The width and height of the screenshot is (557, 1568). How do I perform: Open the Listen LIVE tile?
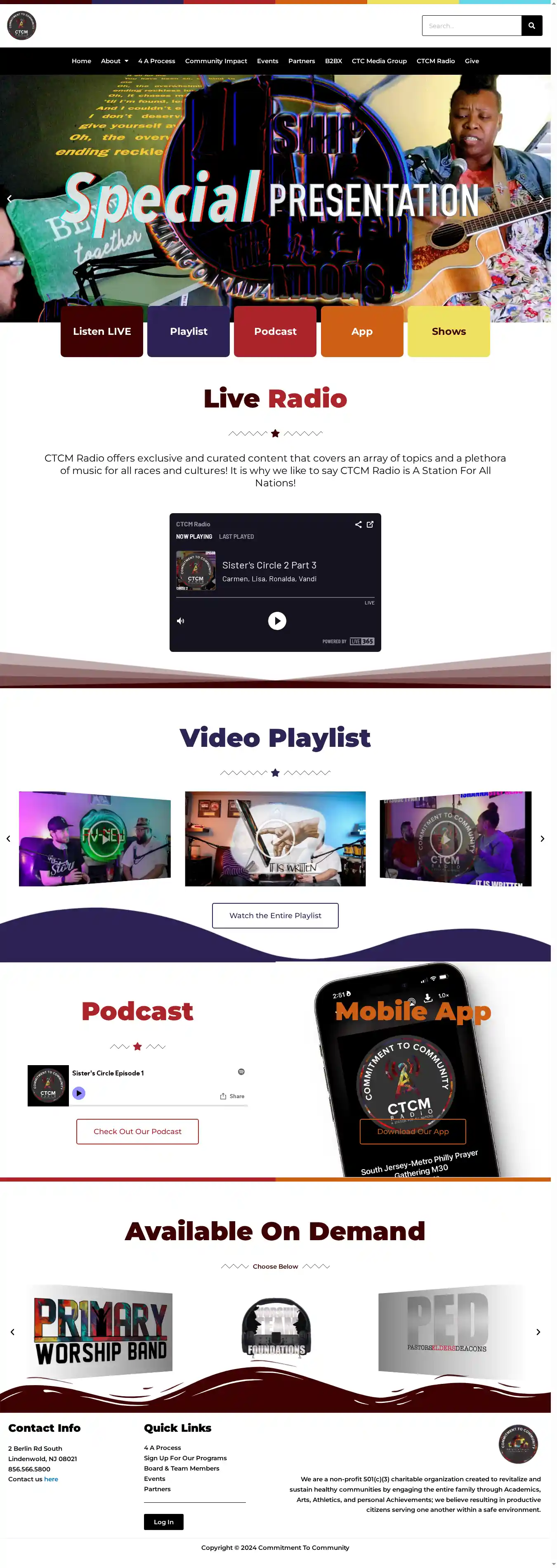[x=101, y=331]
